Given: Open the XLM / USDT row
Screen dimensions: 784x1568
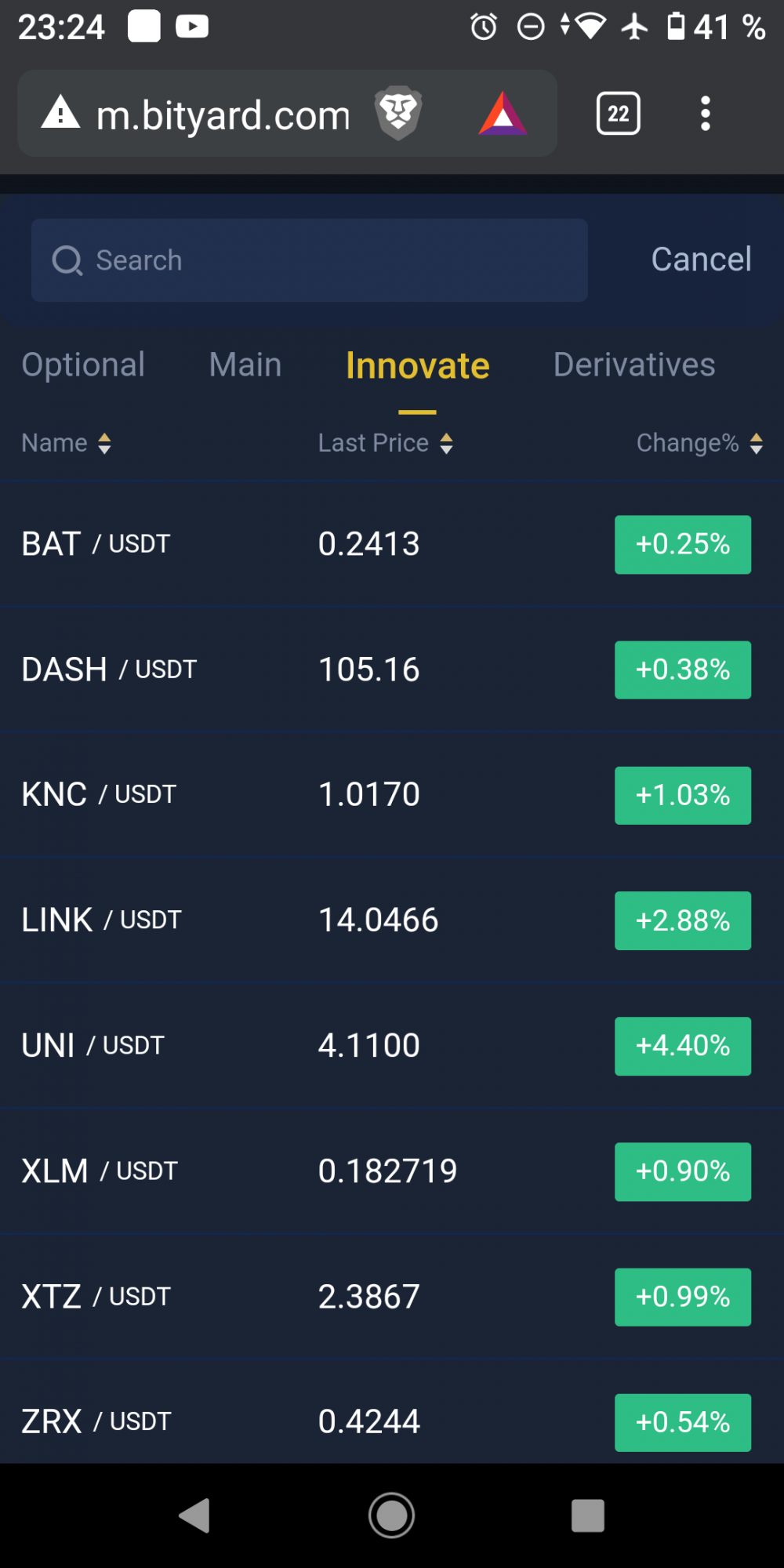Looking at the screenshot, I should [392, 1171].
